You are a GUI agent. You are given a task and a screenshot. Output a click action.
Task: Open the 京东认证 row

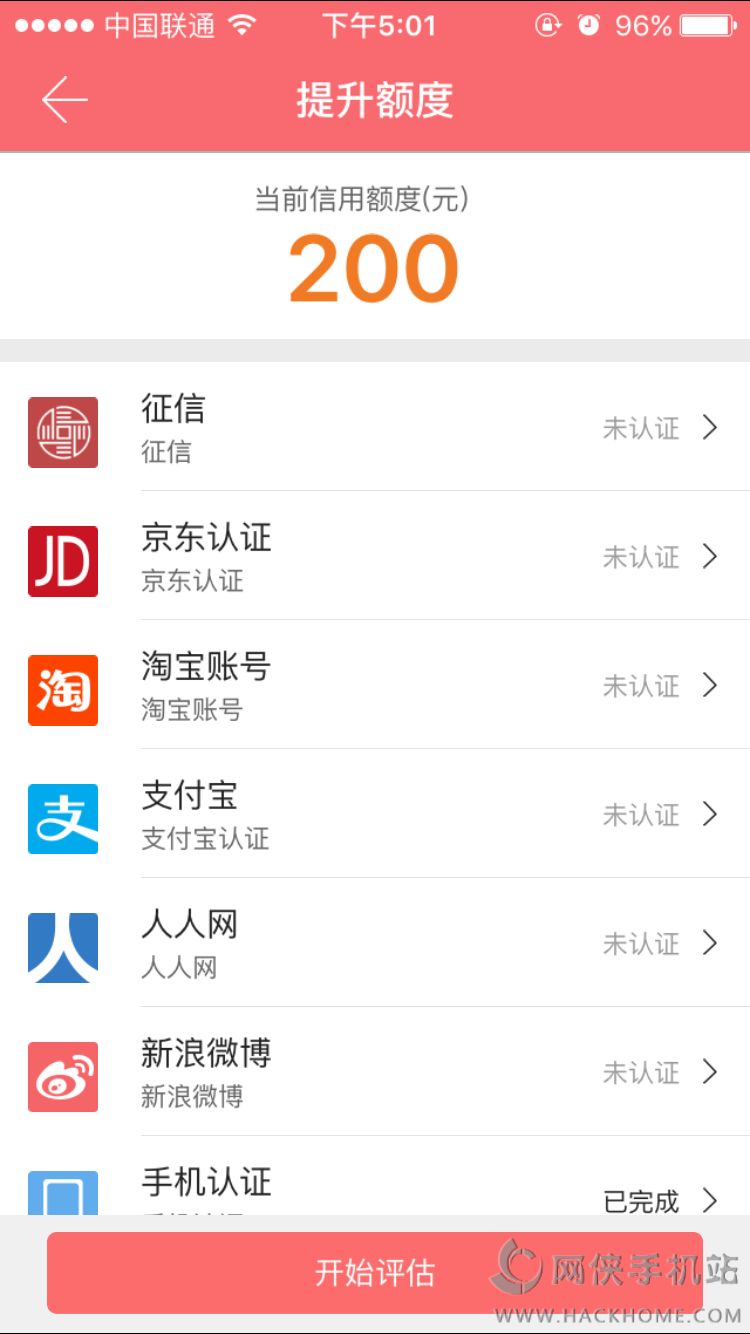click(x=375, y=557)
